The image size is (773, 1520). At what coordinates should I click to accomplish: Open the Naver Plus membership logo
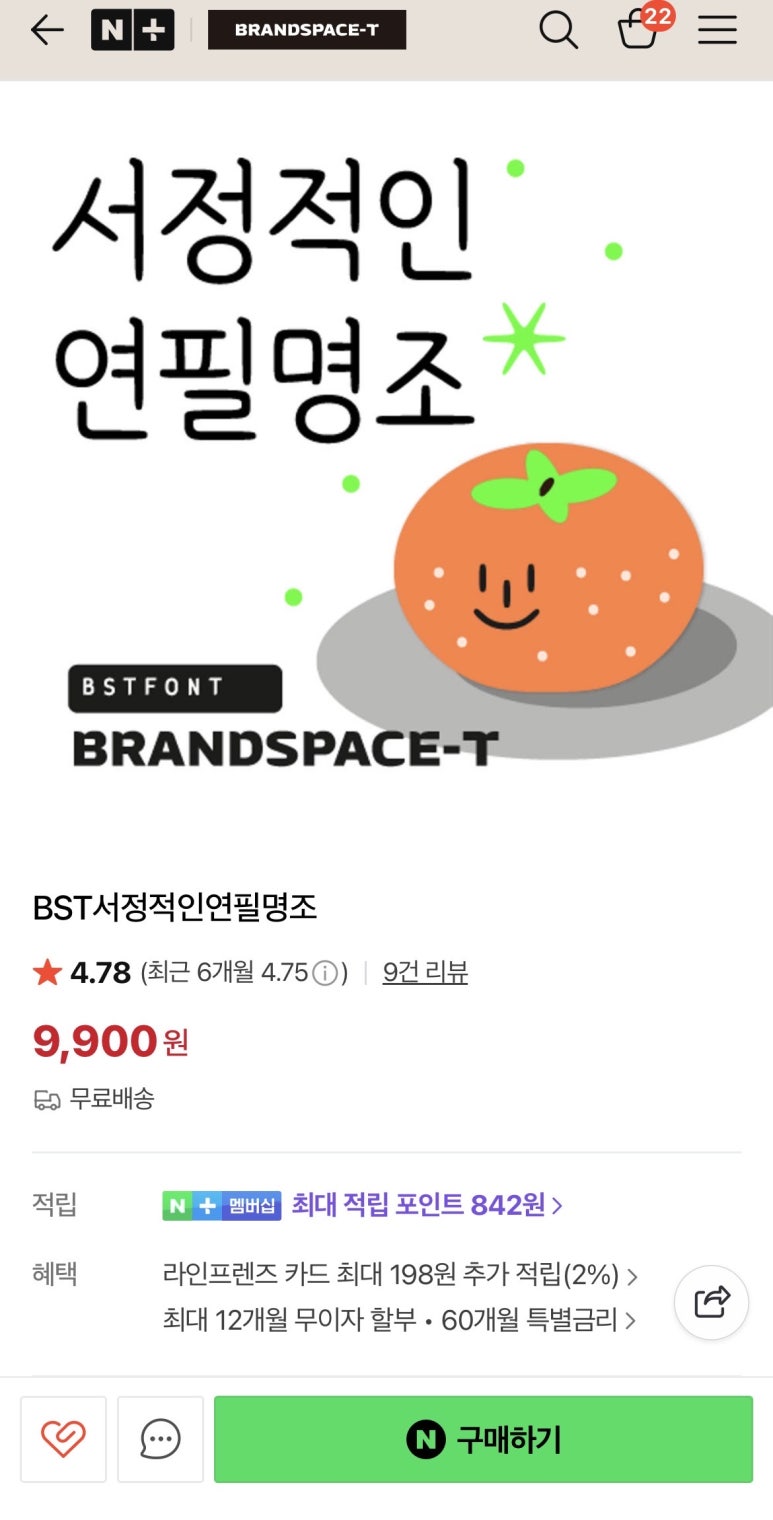pos(132,29)
